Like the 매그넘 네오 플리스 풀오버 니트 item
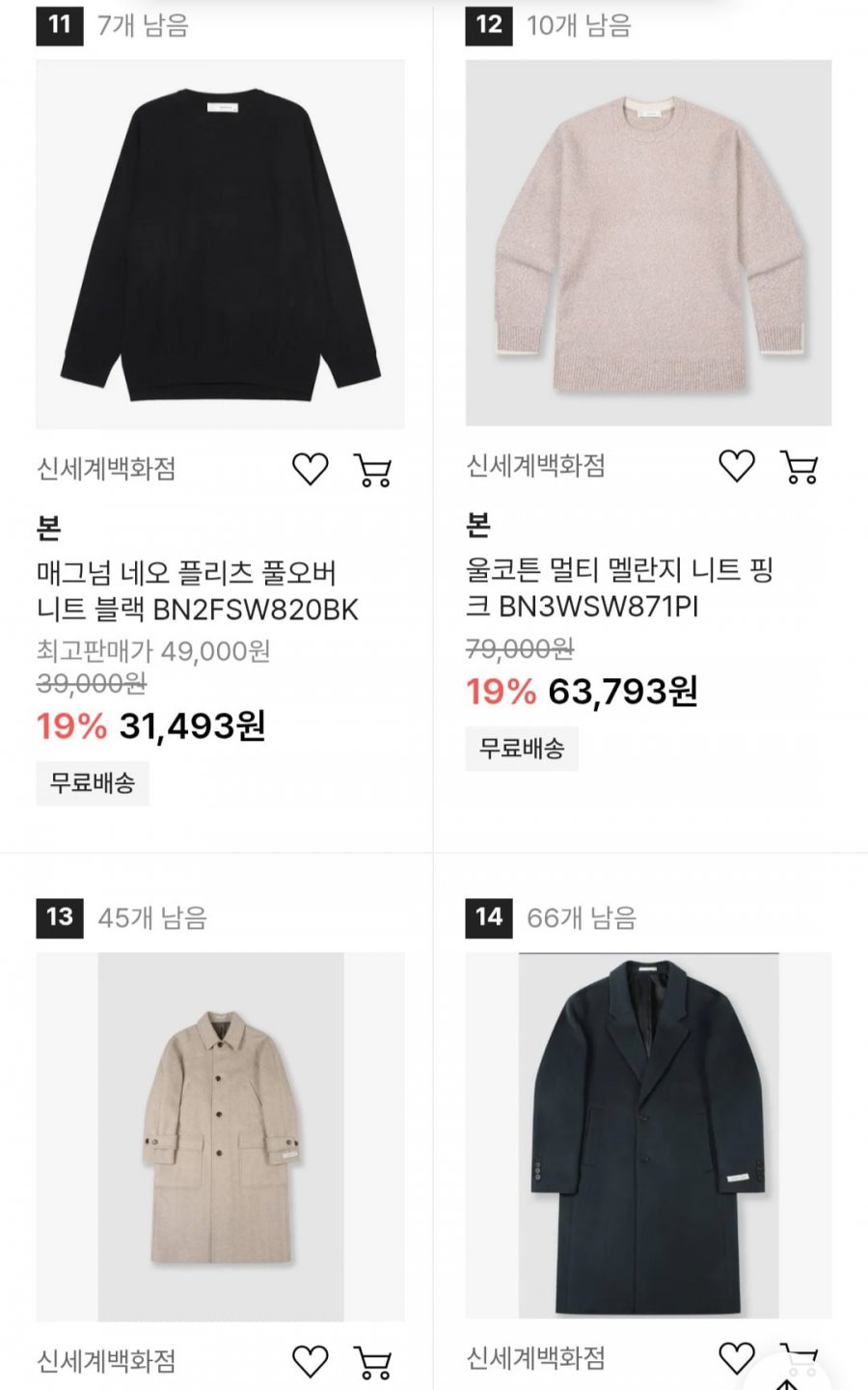The width and height of the screenshot is (868, 1390). [x=311, y=469]
